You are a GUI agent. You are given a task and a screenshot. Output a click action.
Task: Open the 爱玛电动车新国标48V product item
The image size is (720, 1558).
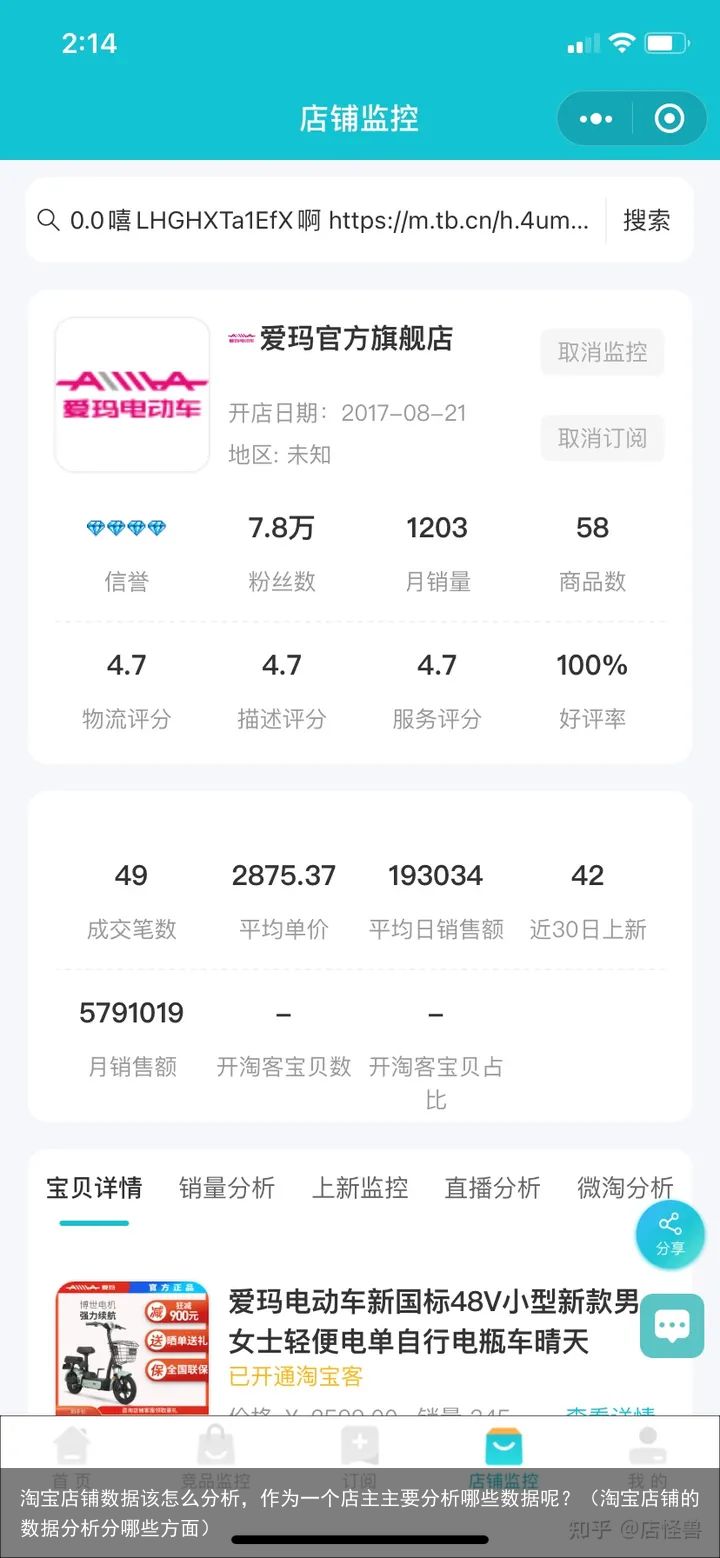click(432, 1320)
